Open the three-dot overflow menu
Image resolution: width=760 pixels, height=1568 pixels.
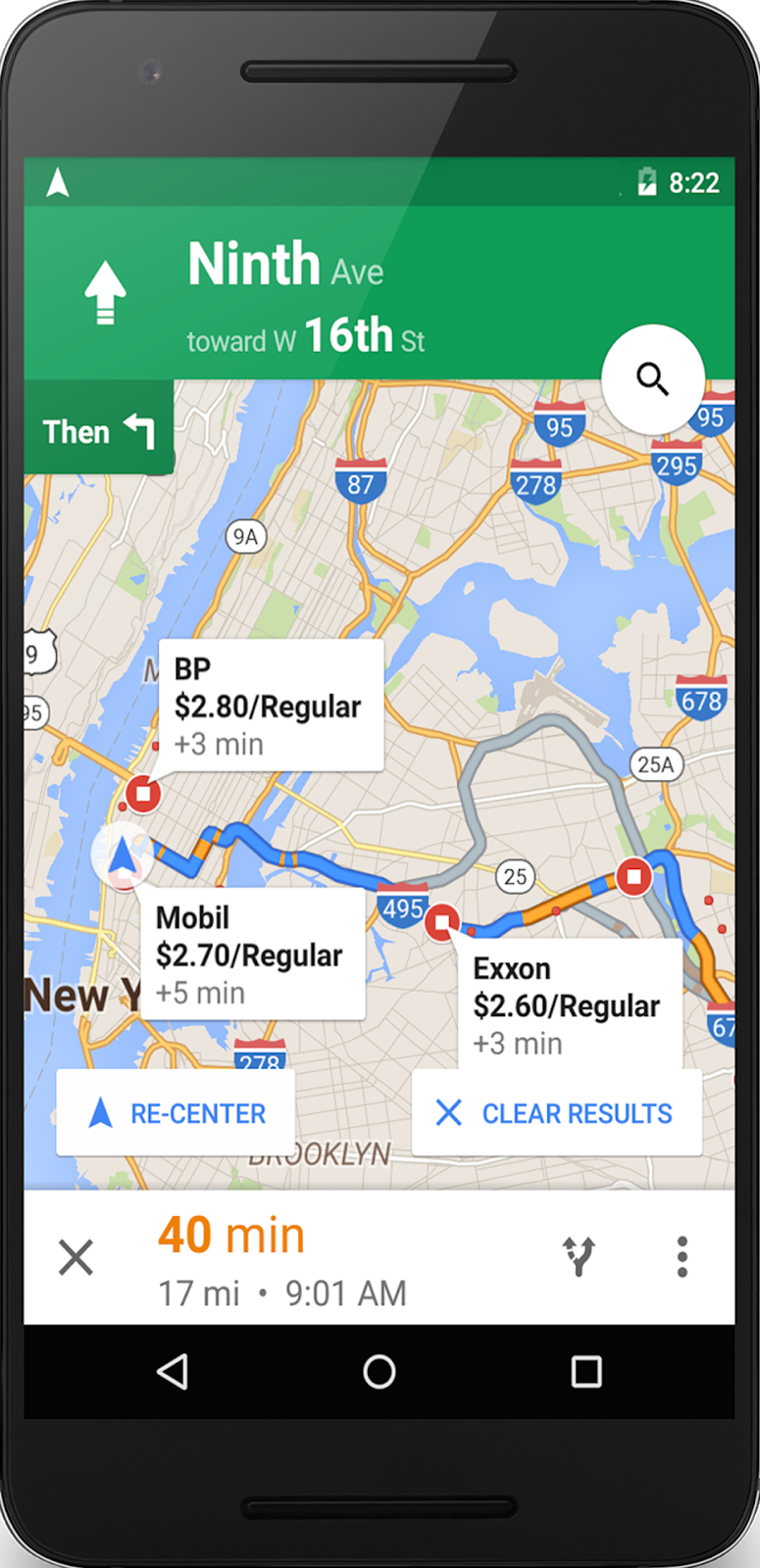683,1256
